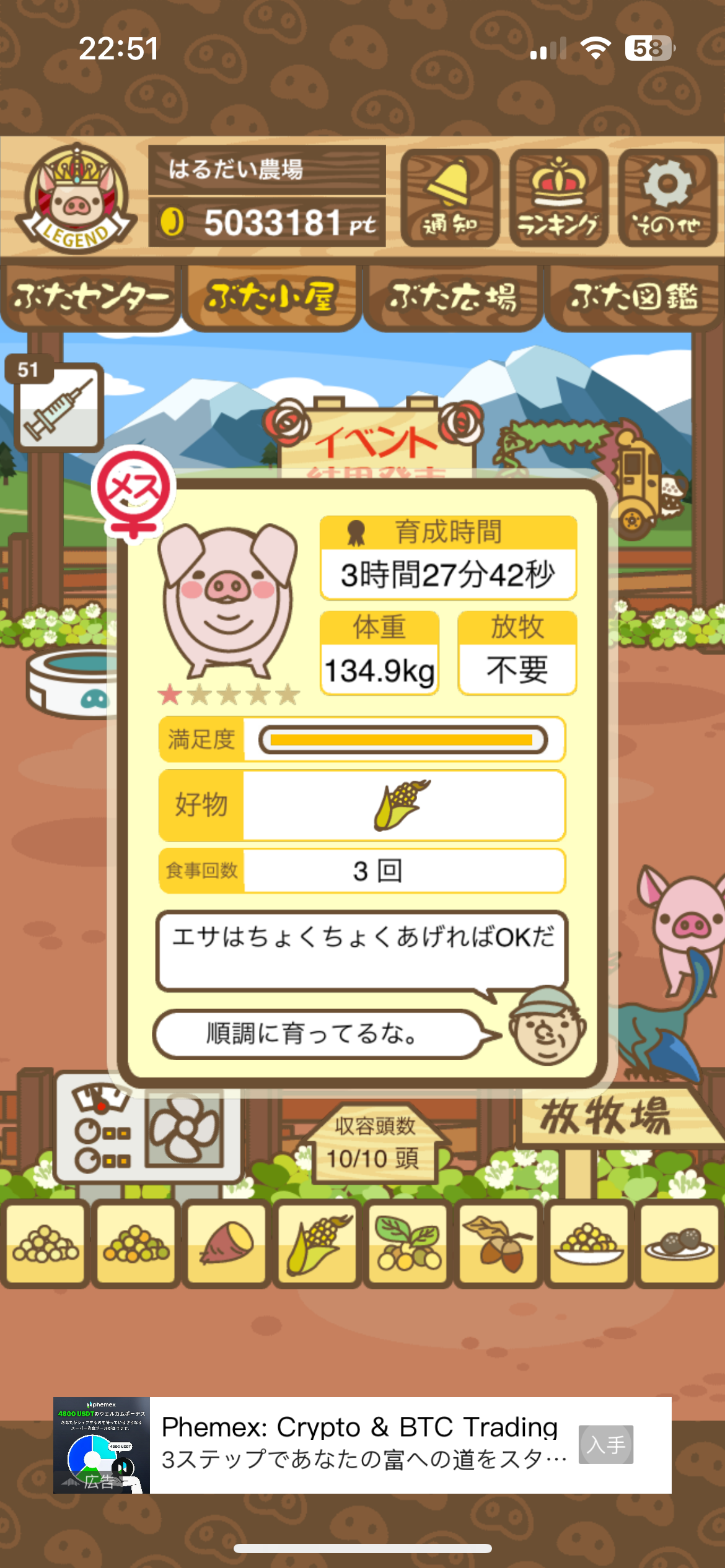Viewport: 725px width, 1568px height.
Task: Switch to the ぶた図鑑 tab
Action: [x=635, y=297]
